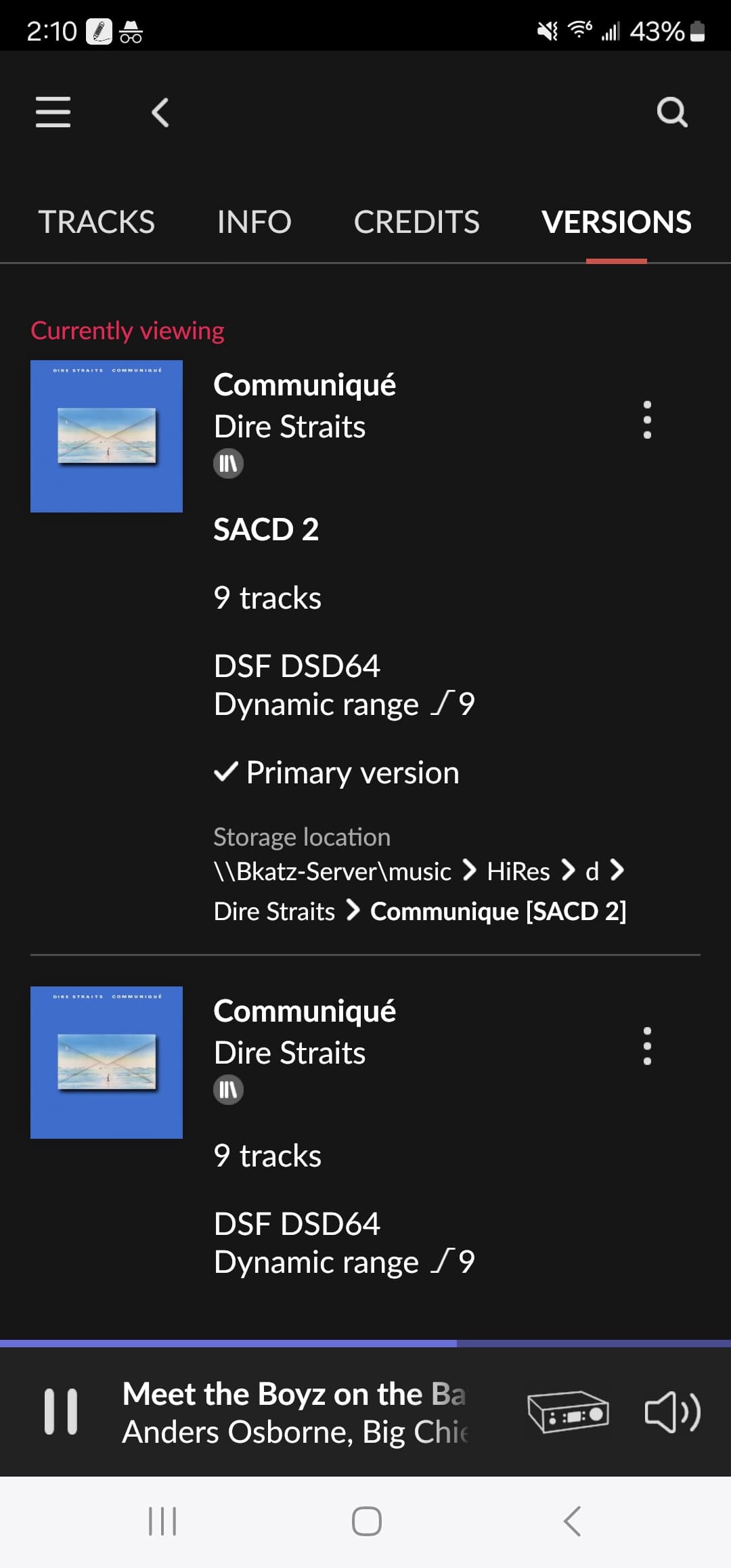This screenshot has width=731, height=1568.
Task: Tap the system home button
Action: (367, 1521)
